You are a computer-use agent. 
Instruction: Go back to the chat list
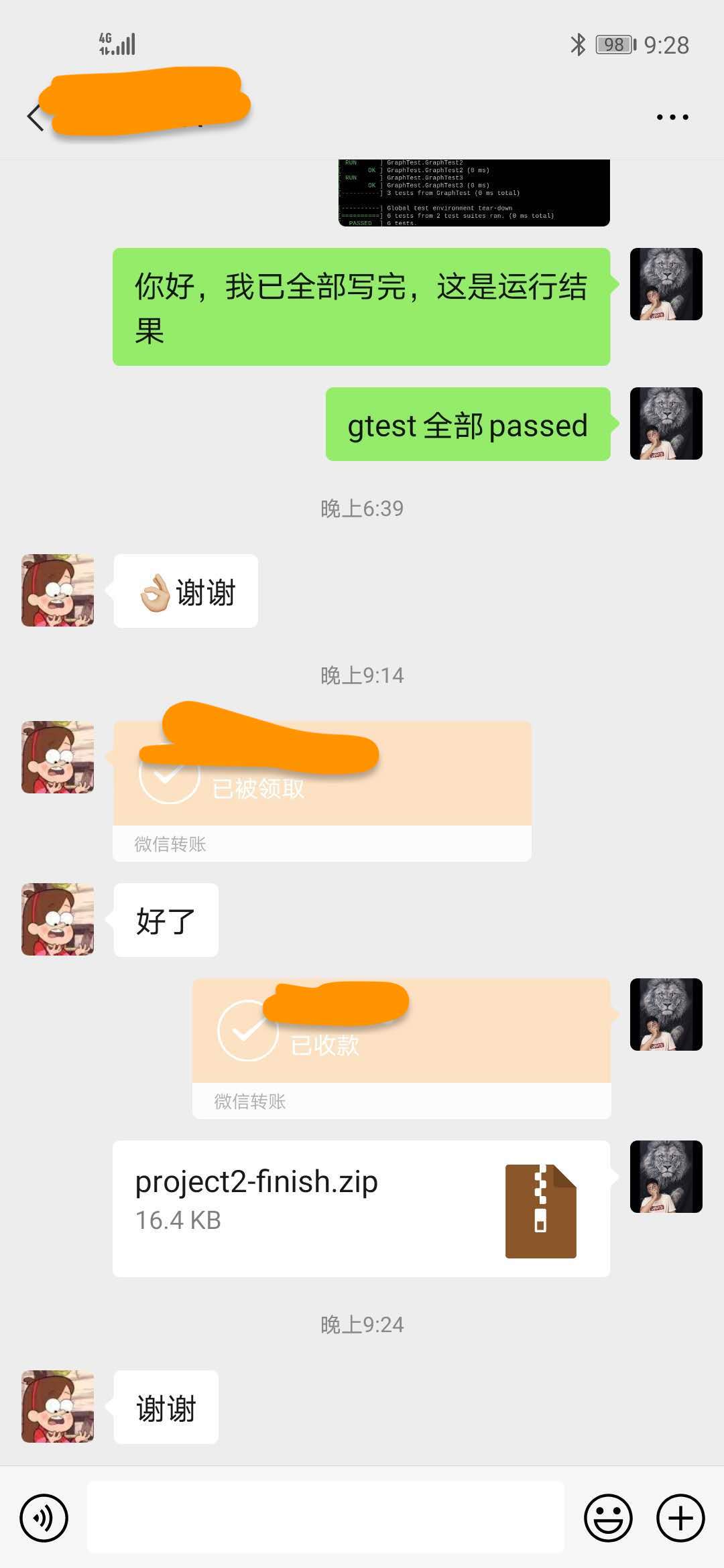tap(35, 117)
